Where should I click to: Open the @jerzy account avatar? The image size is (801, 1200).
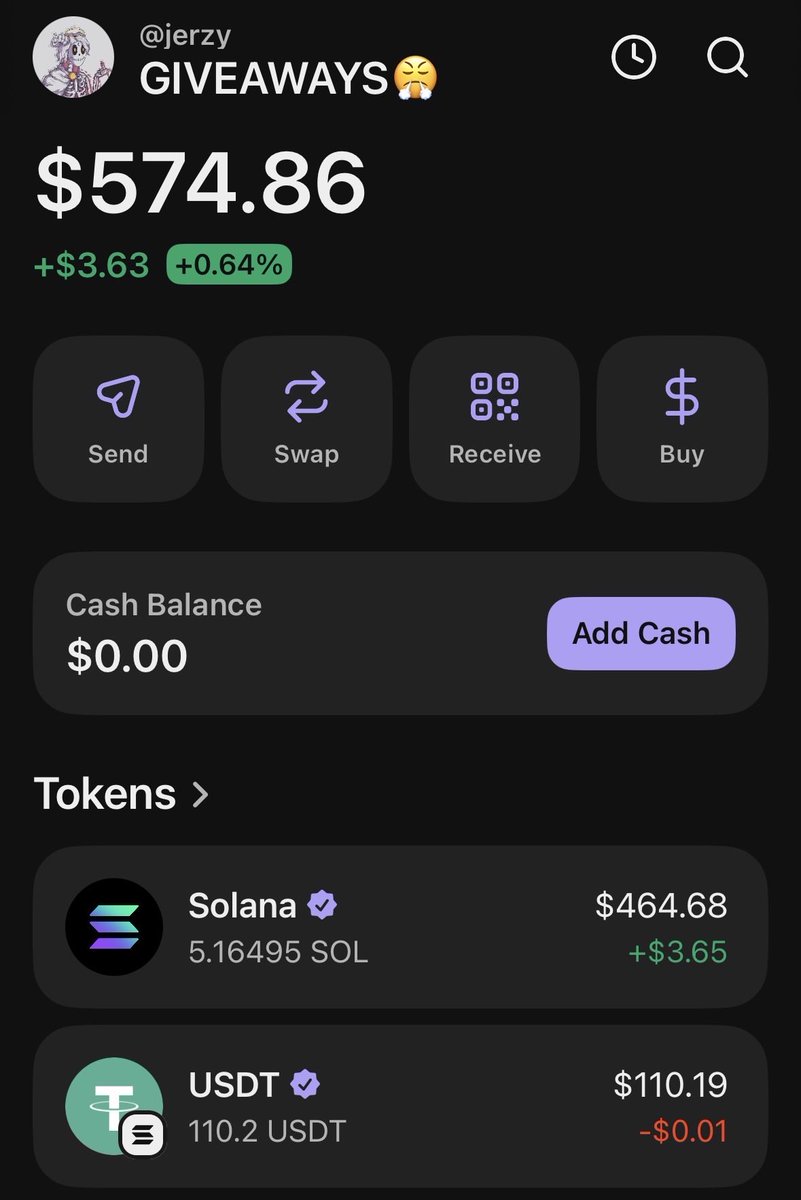coord(72,57)
